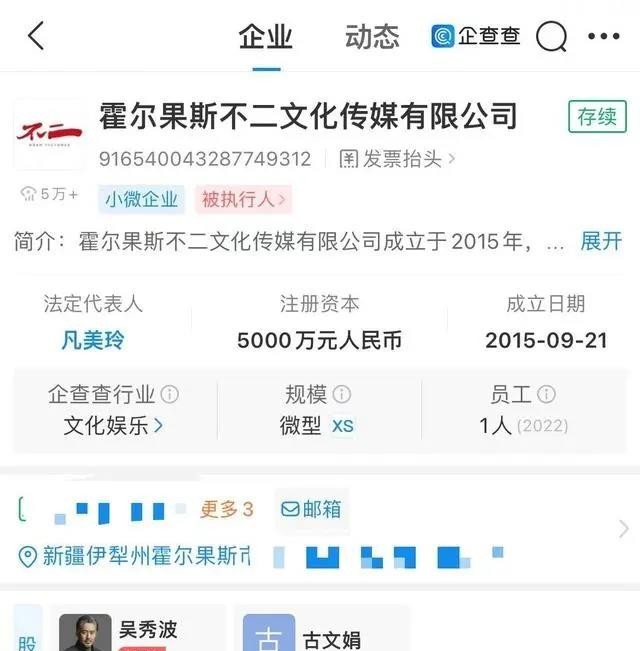Open the 文化娱乐 industry category
The height and width of the screenshot is (651, 640).
coord(113,425)
